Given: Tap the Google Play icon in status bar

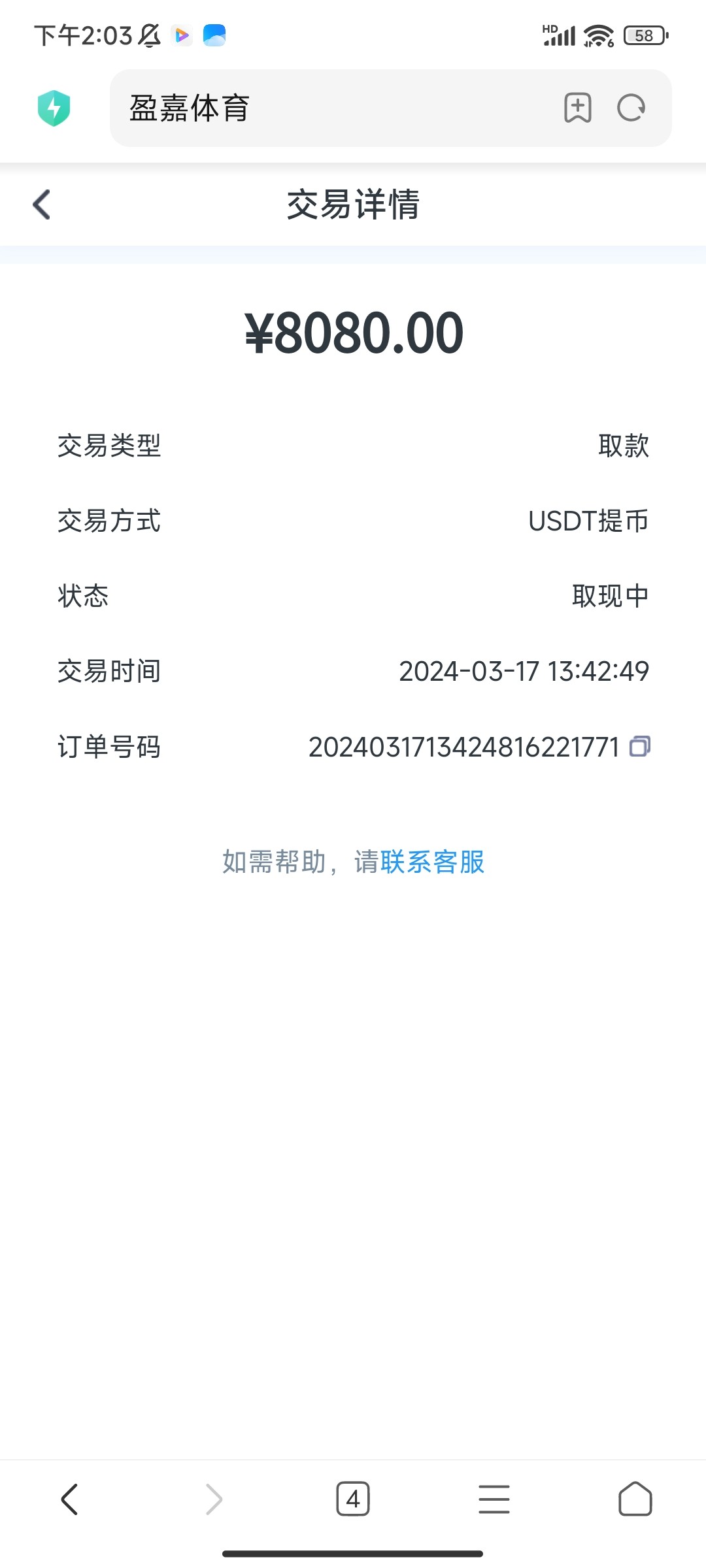Looking at the screenshot, I should point(181,36).
